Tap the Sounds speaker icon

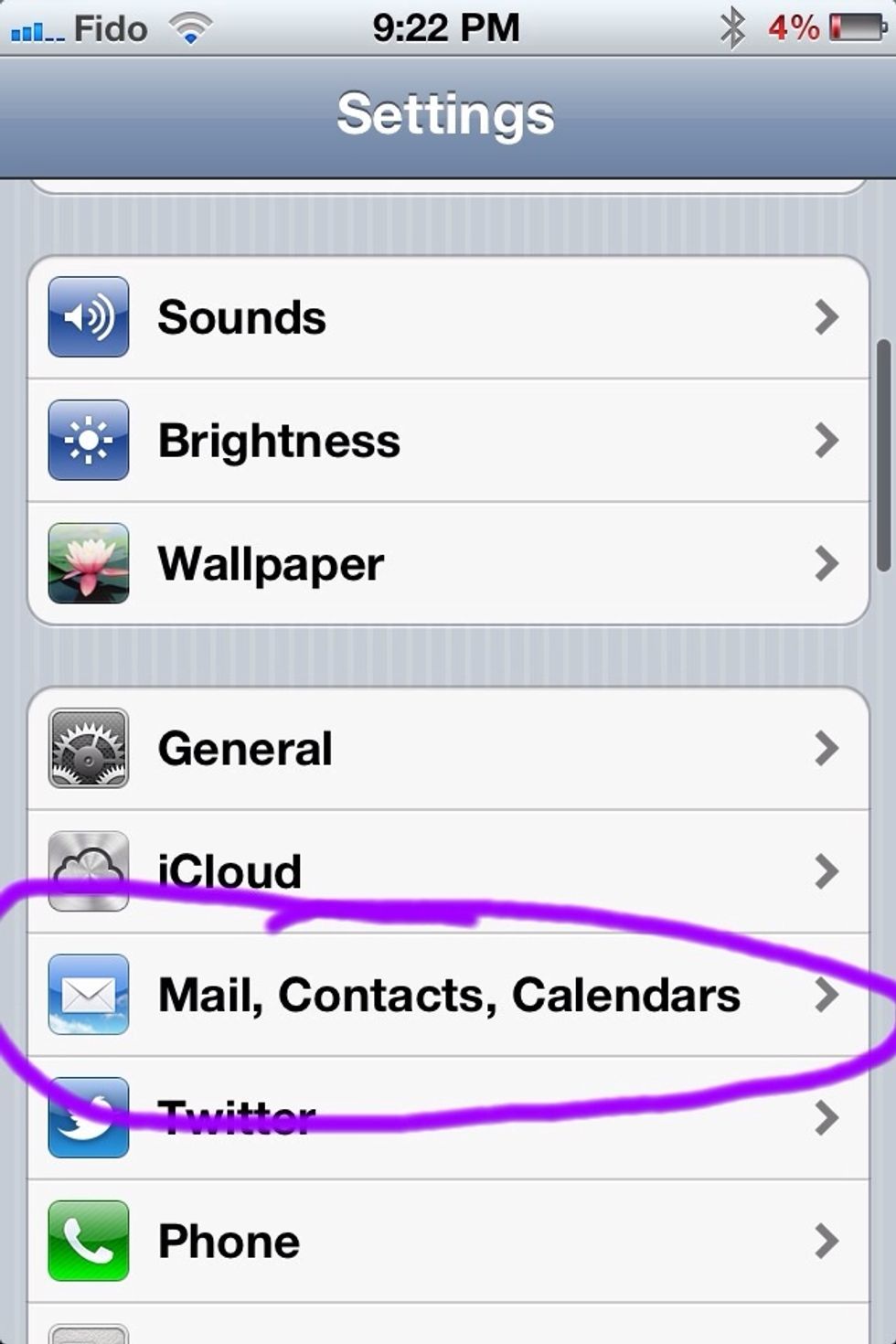point(88,317)
